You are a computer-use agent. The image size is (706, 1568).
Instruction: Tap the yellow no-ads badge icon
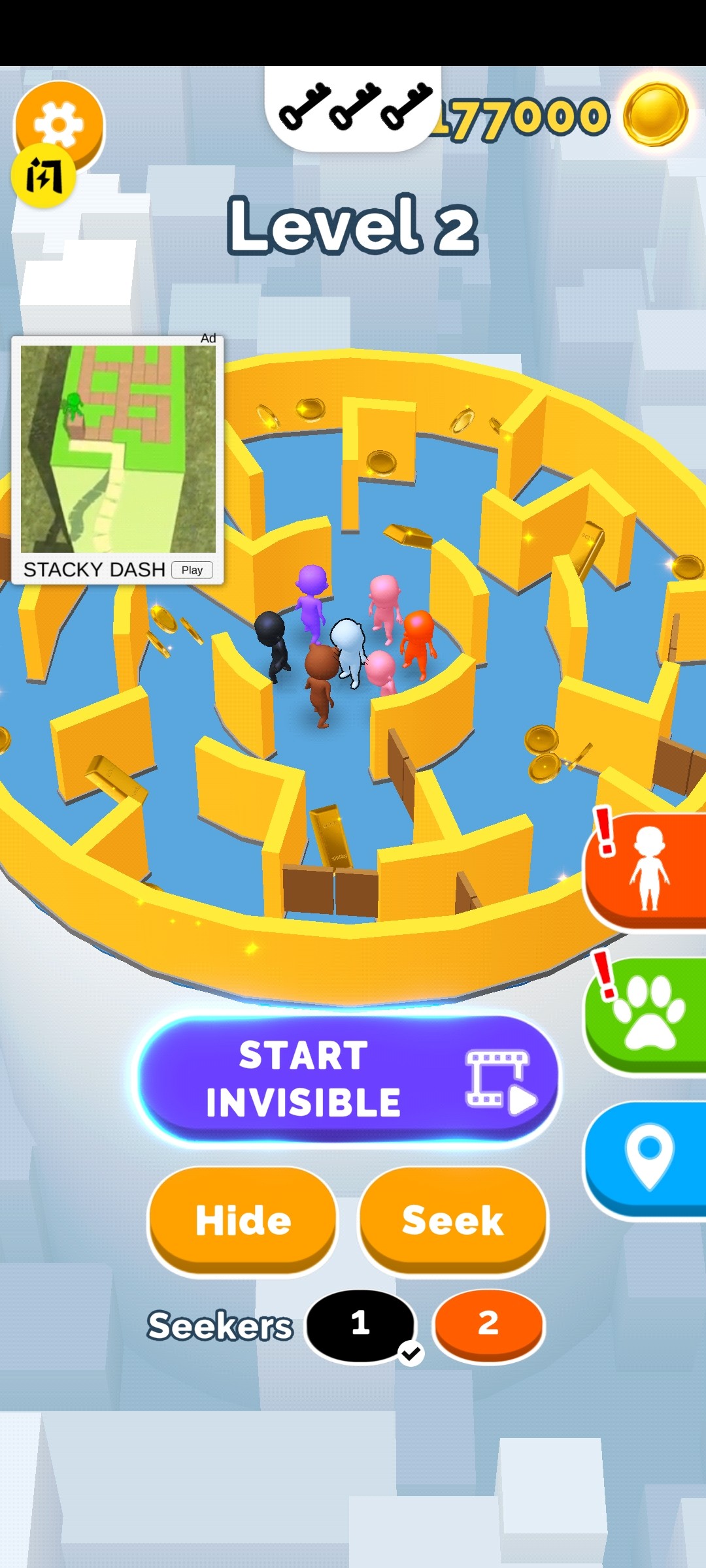[x=43, y=176]
